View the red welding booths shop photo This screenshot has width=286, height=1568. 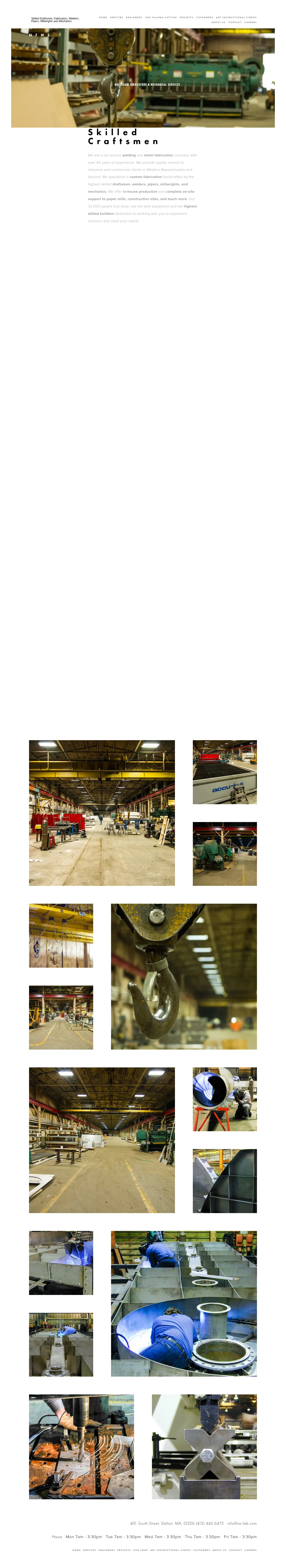102,813
